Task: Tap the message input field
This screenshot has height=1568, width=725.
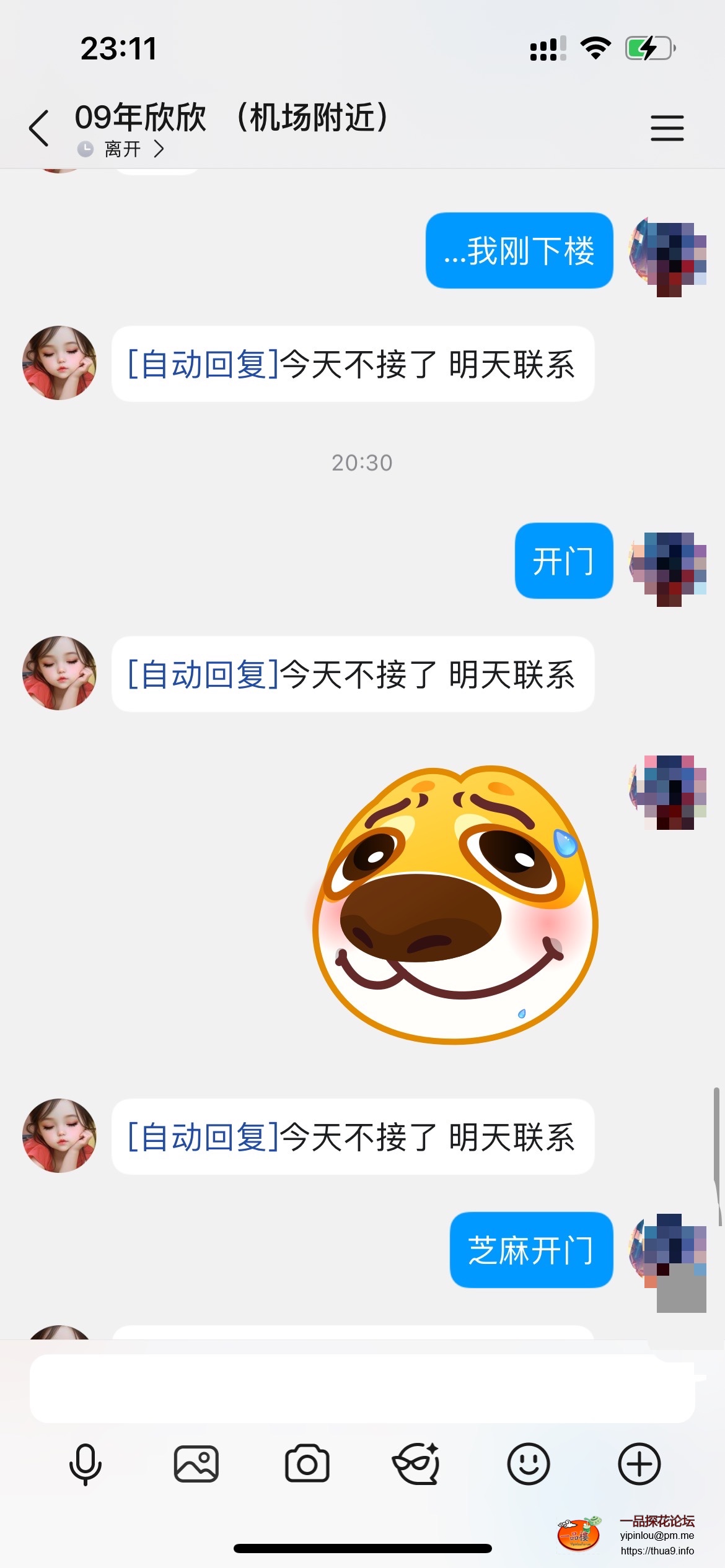Action: [362, 1388]
